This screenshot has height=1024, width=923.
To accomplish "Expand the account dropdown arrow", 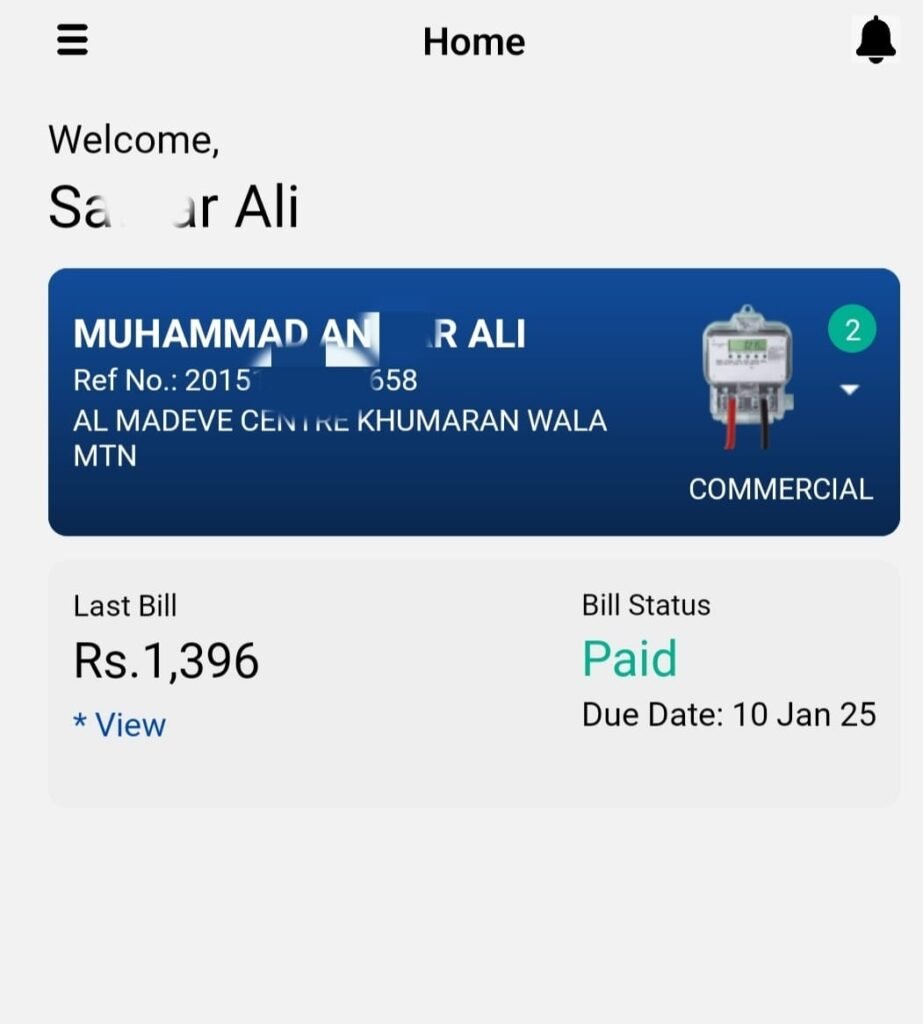I will click(849, 389).
